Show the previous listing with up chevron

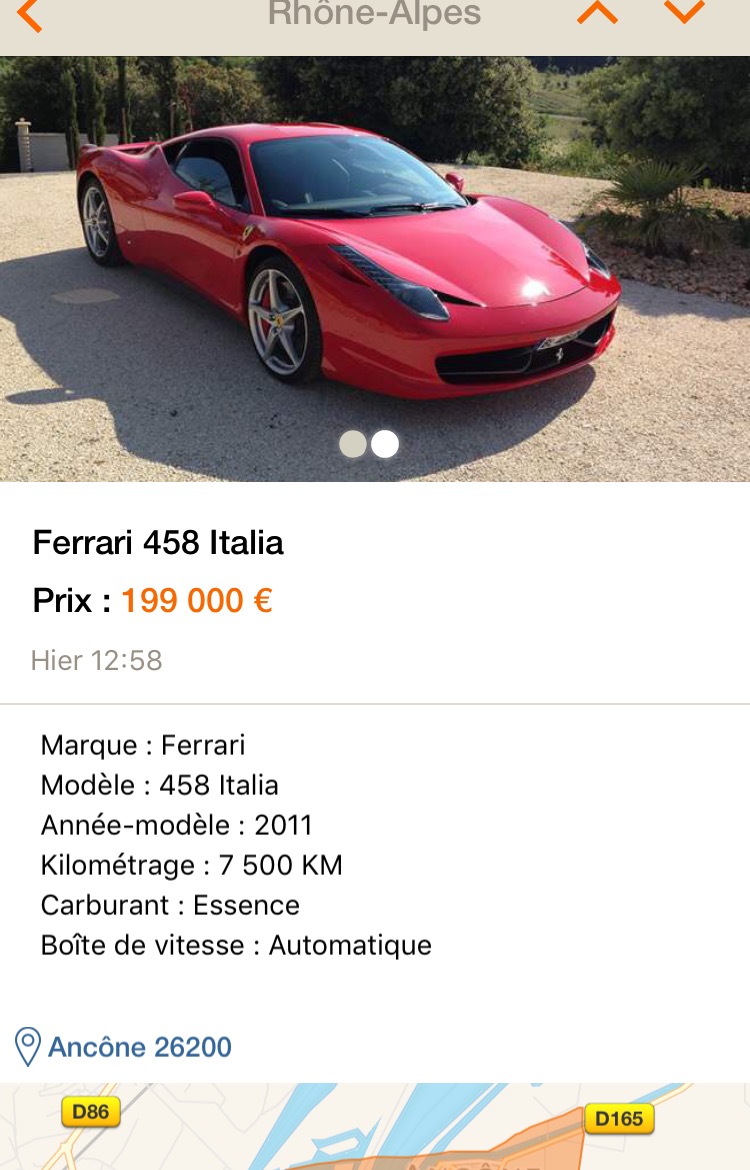pyautogui.click(x=597, y=13)
